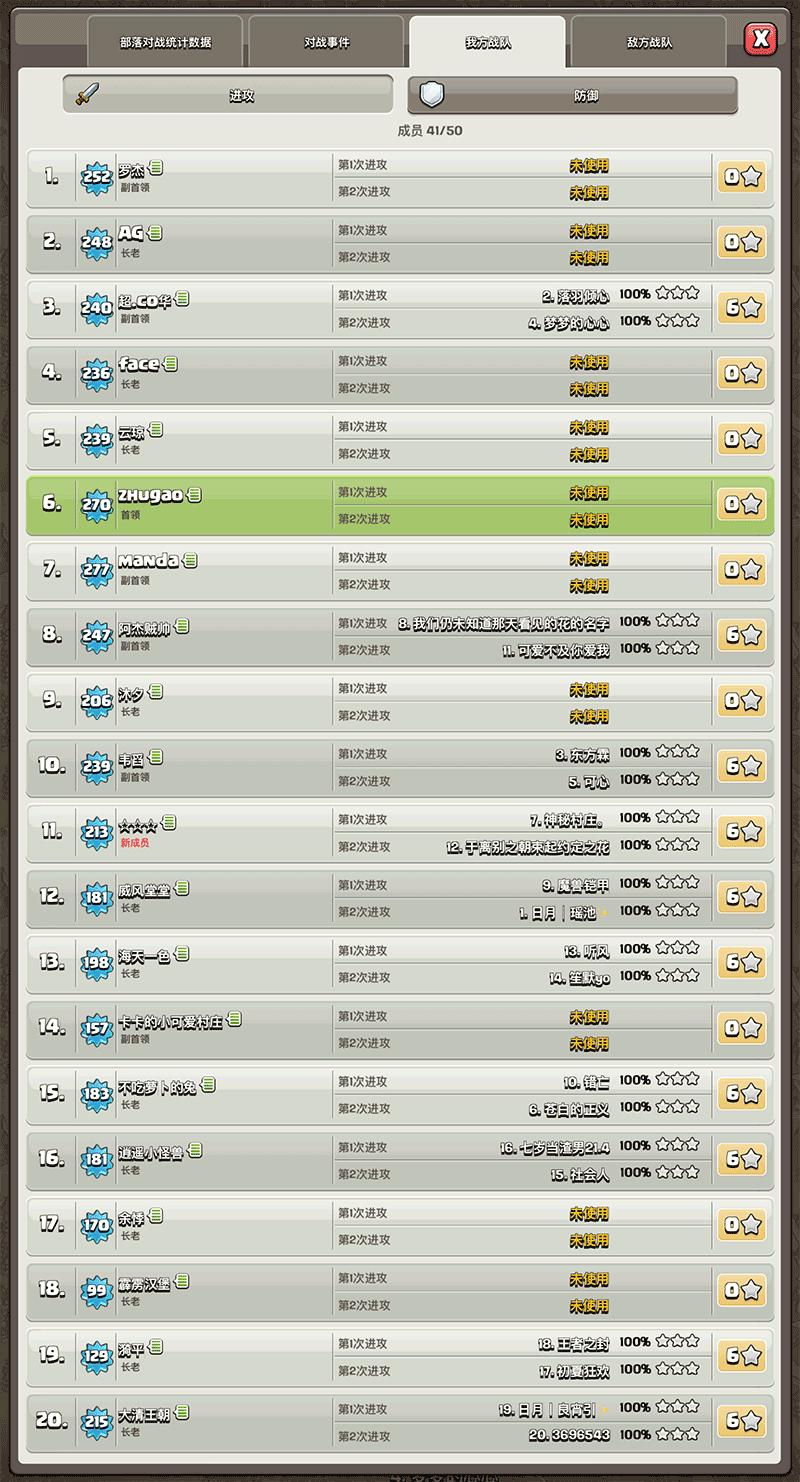This screenshot has height=1482, width=800.
Task: Open member row for 卡卡的小可爱村庄
Action: pos(400,1030)
